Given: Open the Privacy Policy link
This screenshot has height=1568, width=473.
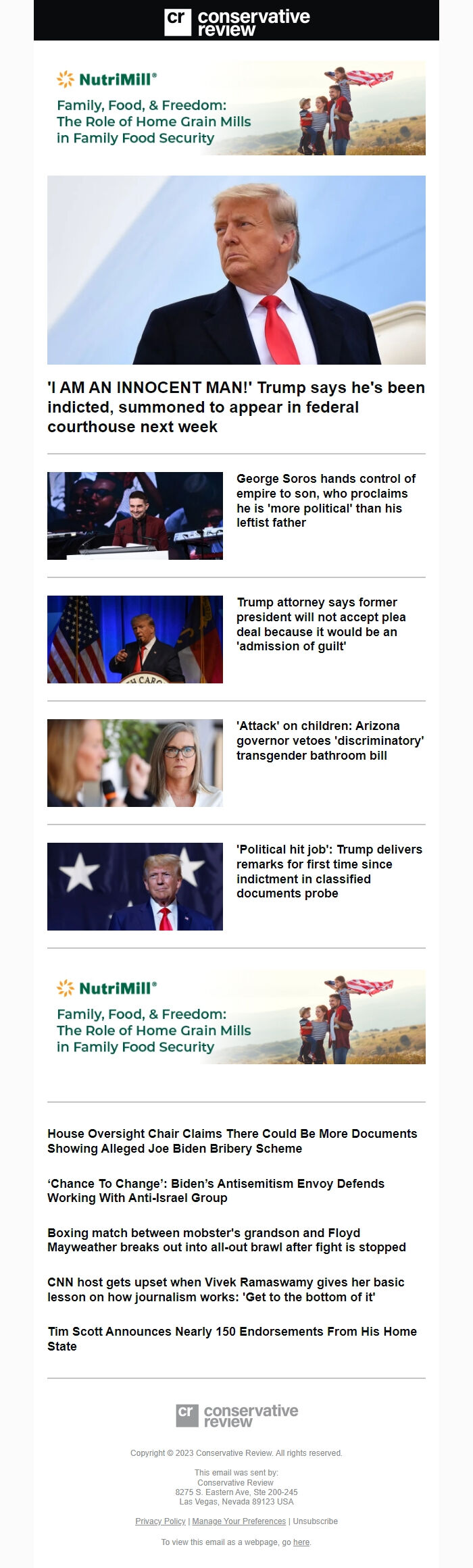Looking at the screenshot, I should tap(160, 1521).
